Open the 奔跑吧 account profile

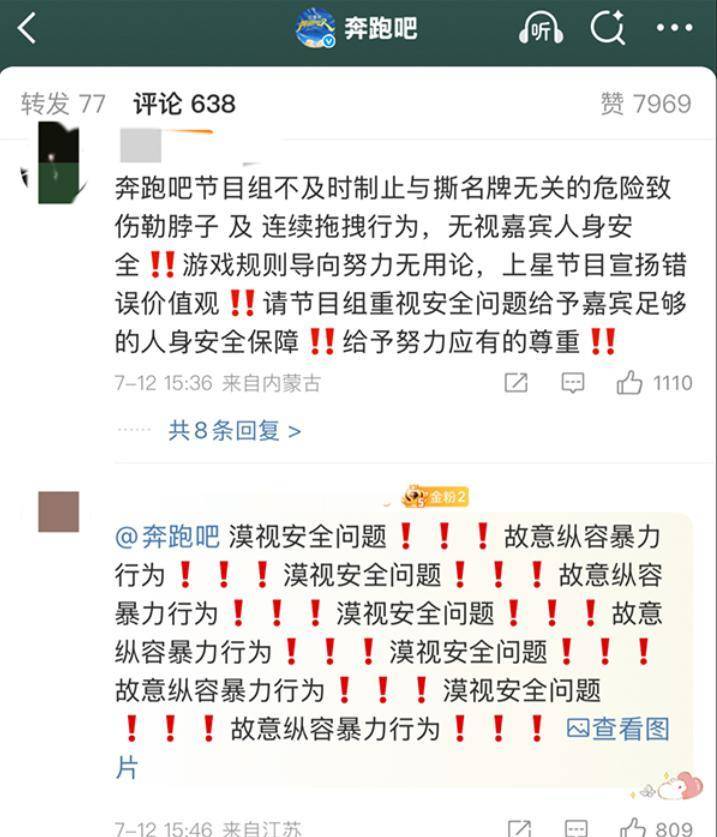pyautogui.click(x=358, y=29)
